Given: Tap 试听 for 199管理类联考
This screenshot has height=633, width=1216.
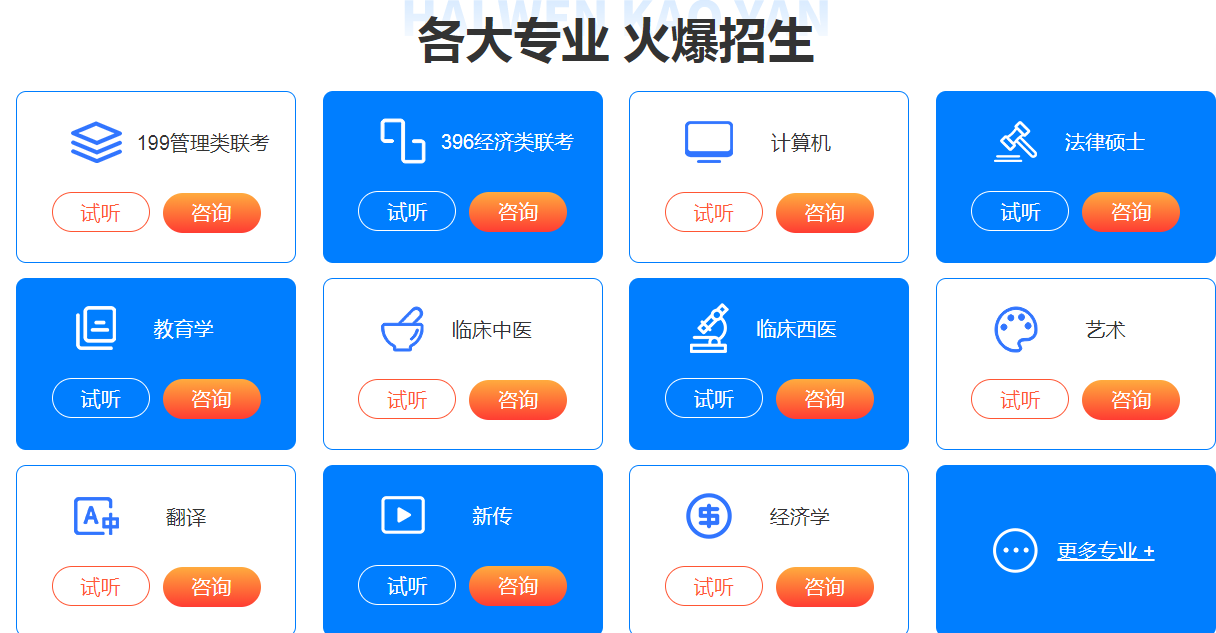Looking at the screenshot, I should pos(101,212).
